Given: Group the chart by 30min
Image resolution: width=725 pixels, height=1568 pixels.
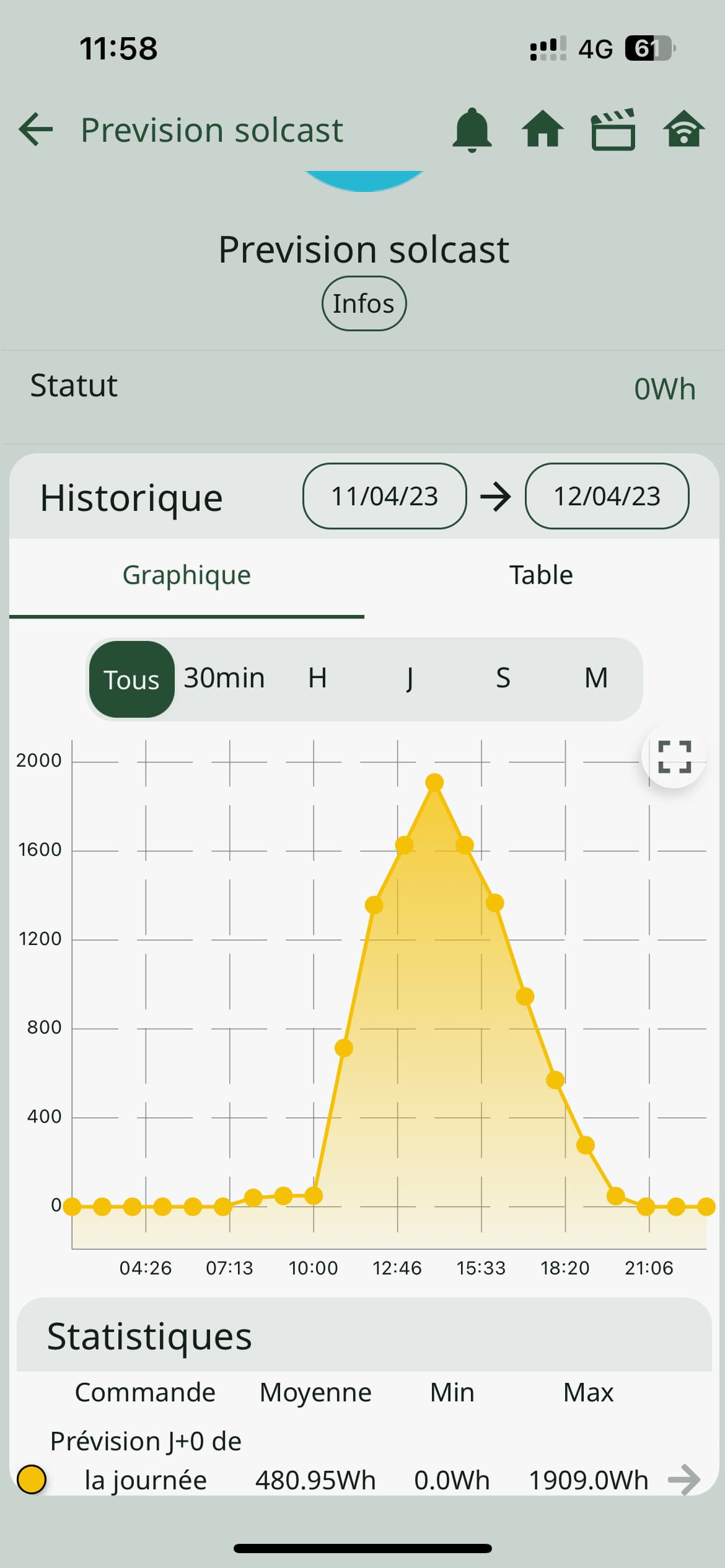Looking at the screenshot, I should (224, 678).
